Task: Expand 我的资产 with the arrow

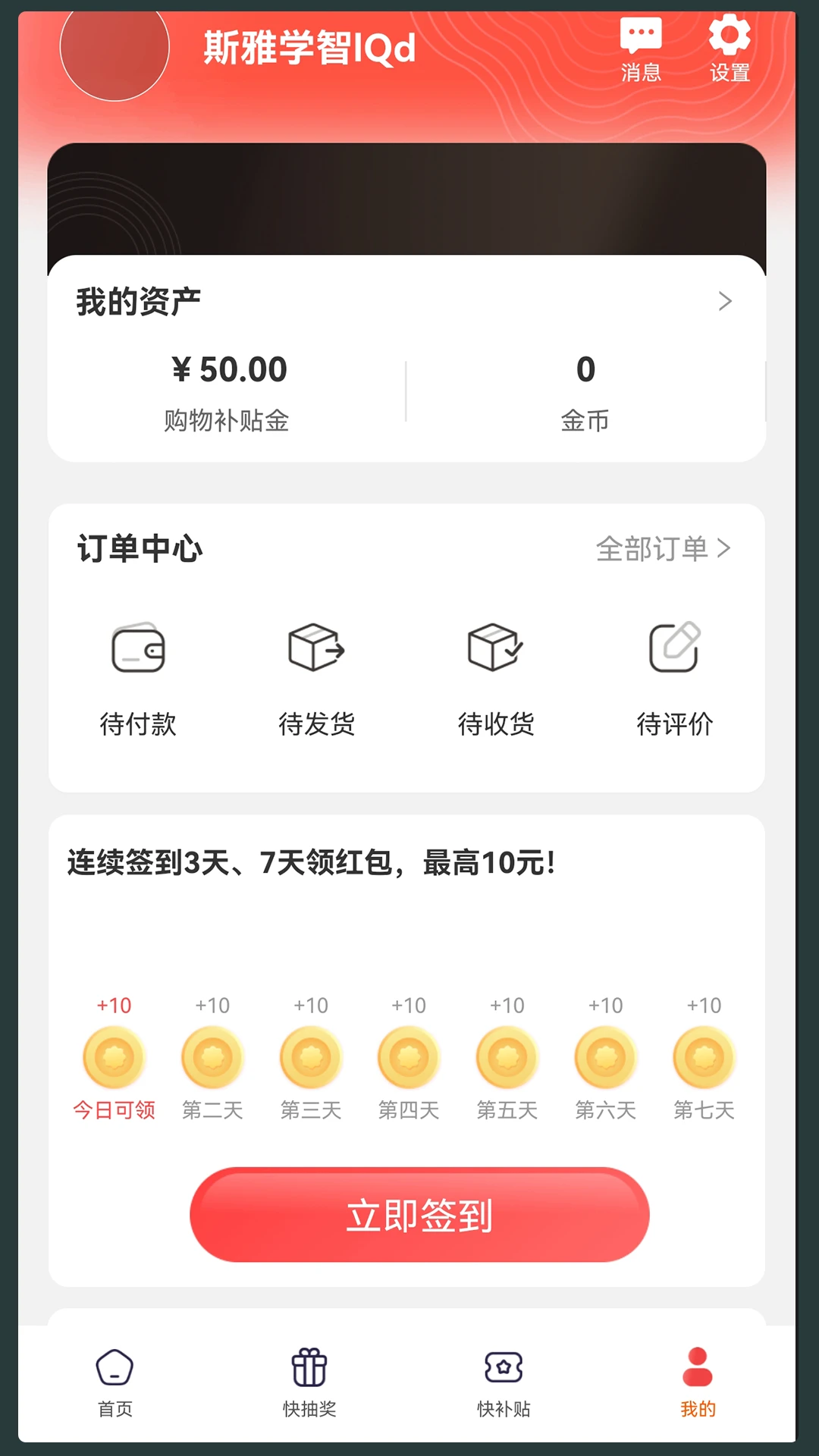Action: coord(725,301)
